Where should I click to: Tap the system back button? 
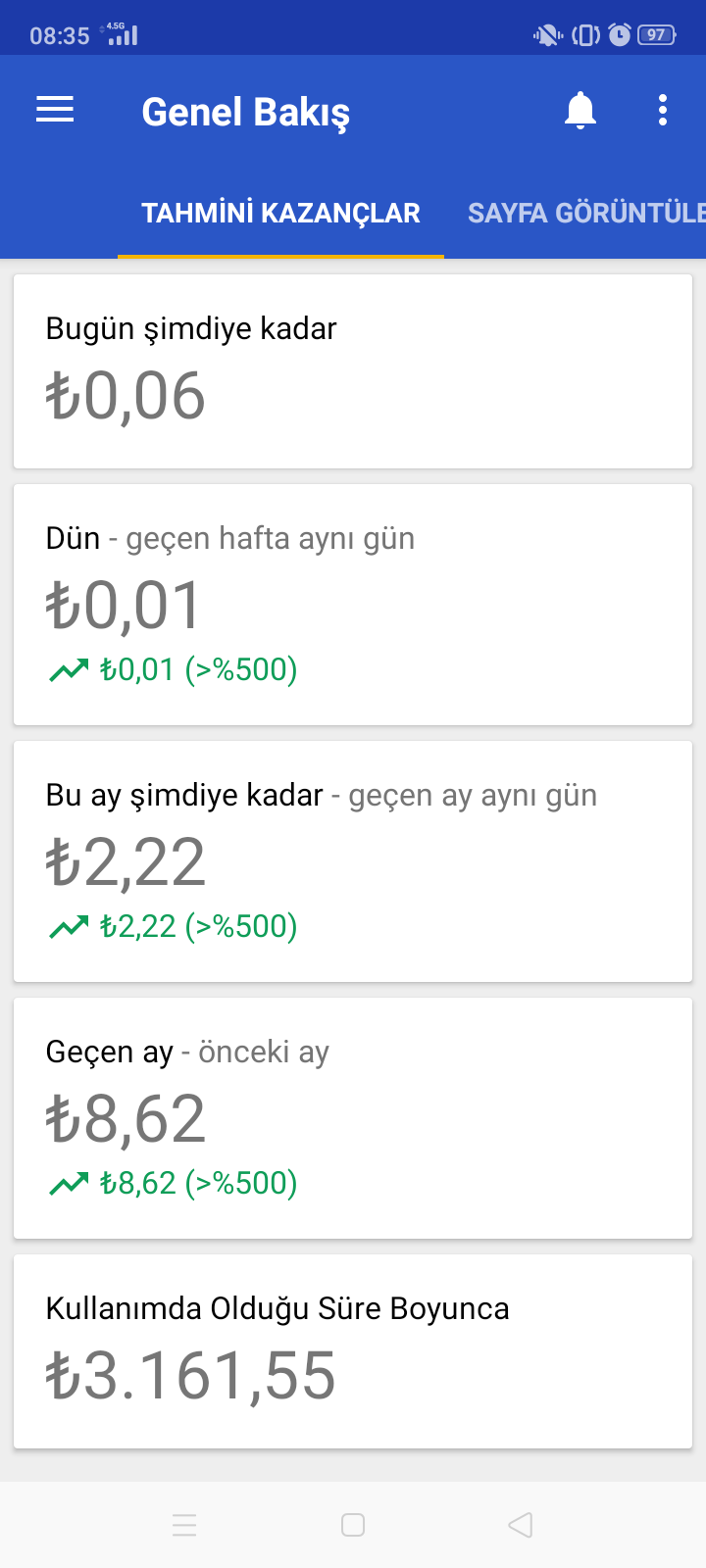521,1525
